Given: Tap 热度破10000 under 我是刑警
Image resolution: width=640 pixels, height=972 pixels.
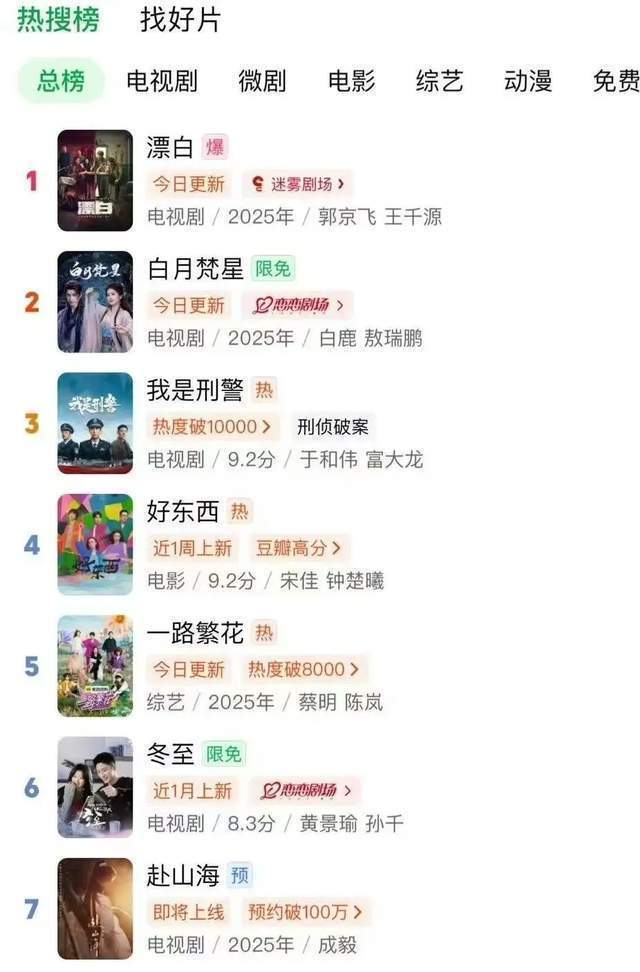Looking at the screenshot, I should [x=212, y=427].
